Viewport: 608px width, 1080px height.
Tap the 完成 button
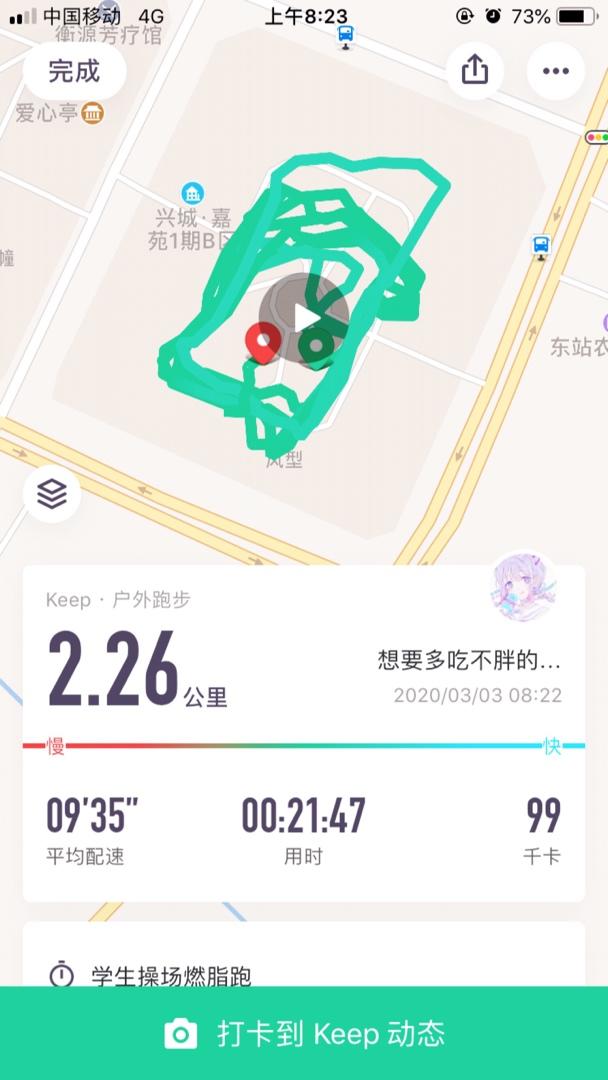click(x=74, y=71)
